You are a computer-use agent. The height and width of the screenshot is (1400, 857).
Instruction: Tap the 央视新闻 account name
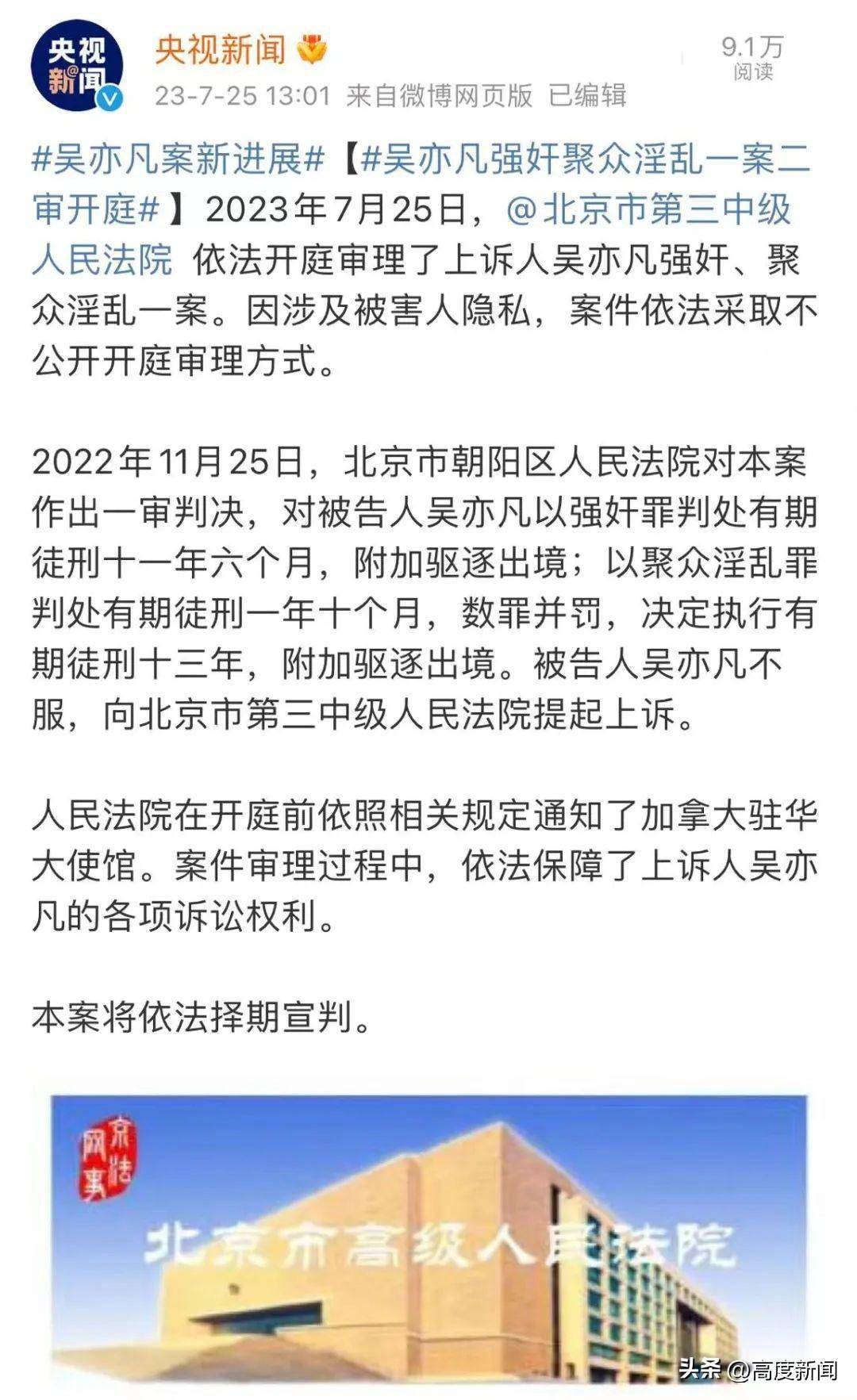[220, 49]
